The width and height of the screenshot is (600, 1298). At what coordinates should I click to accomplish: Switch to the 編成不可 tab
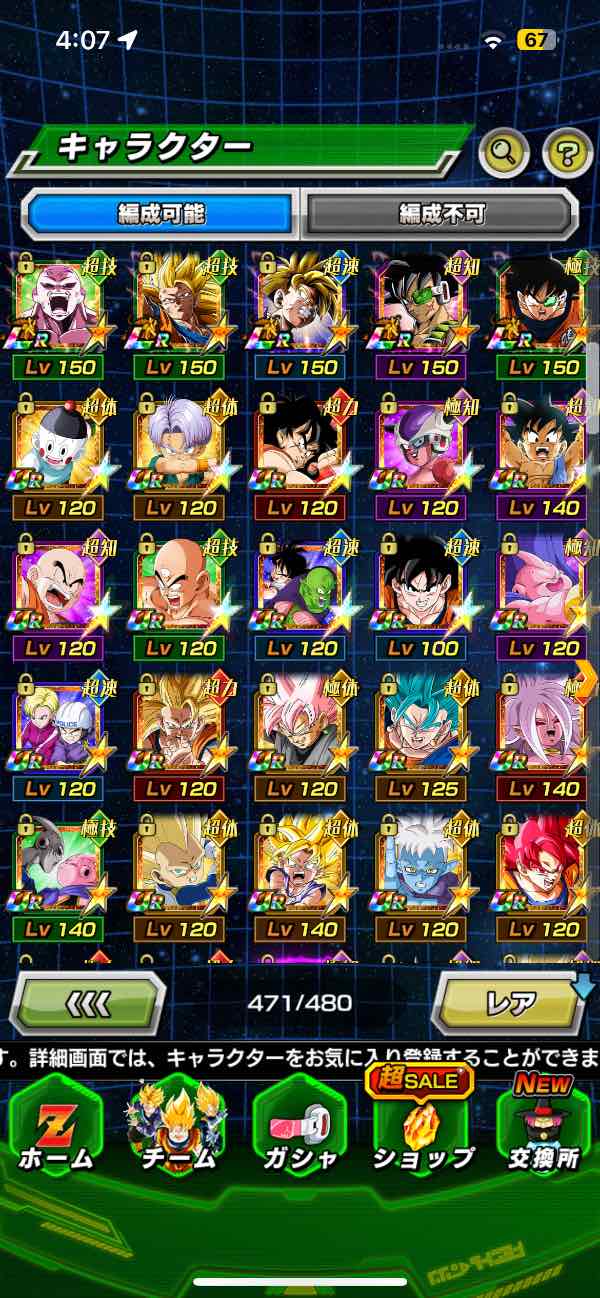(441, 213)
